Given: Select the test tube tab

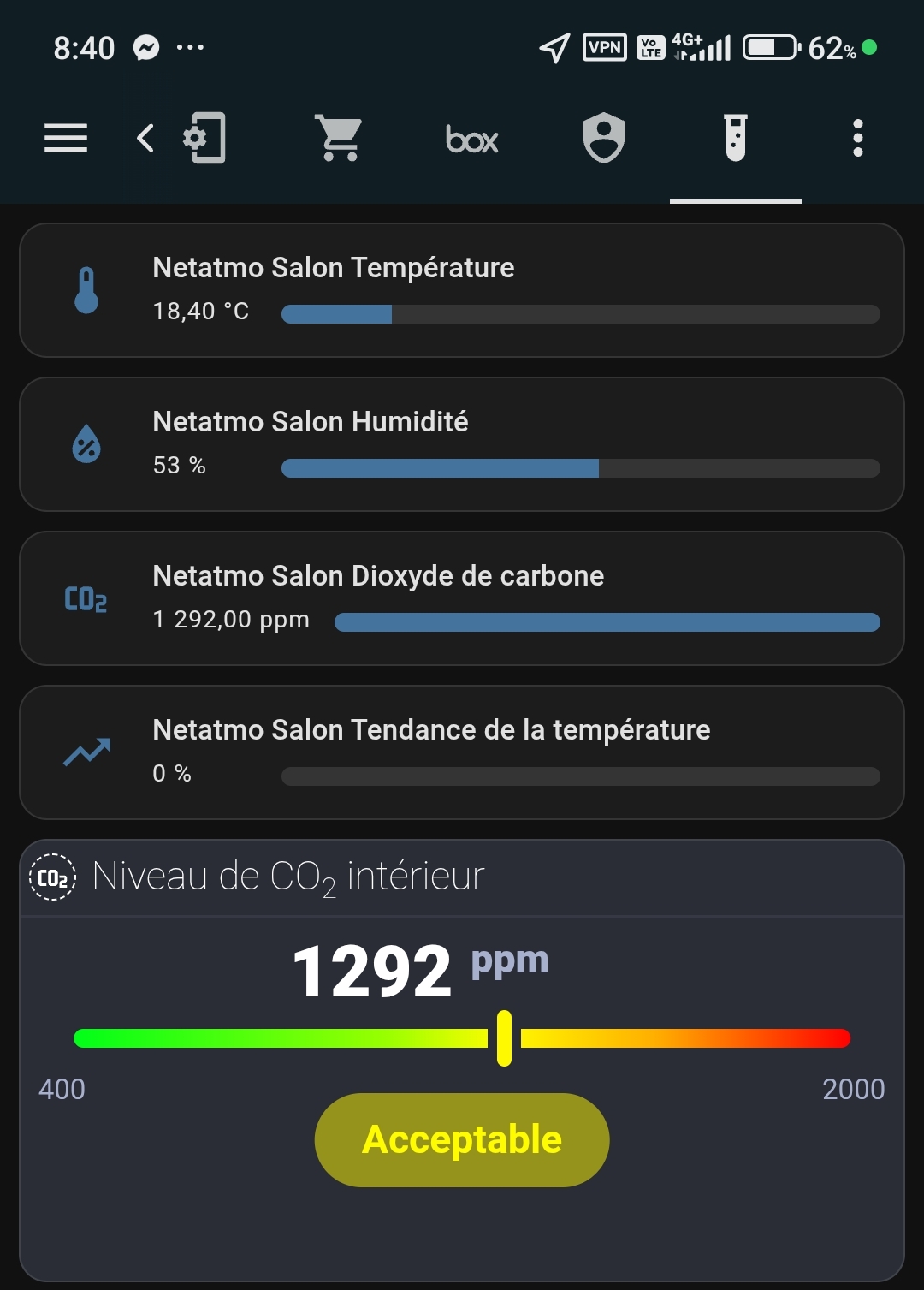Looking at the screenshot, I should pos(735,138).
